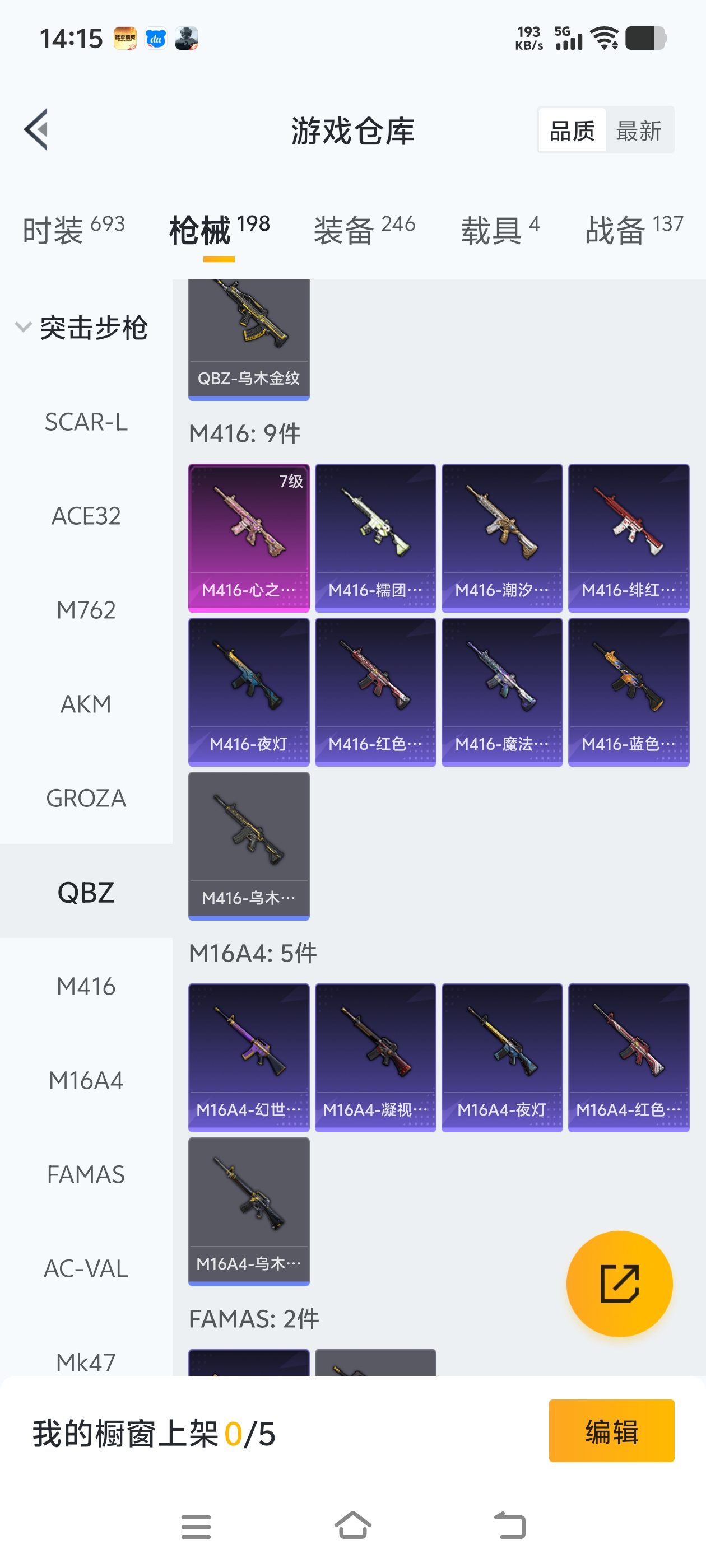Open the 战备 tab
This screenshot has height=1568, width=706.
[634, 230]
